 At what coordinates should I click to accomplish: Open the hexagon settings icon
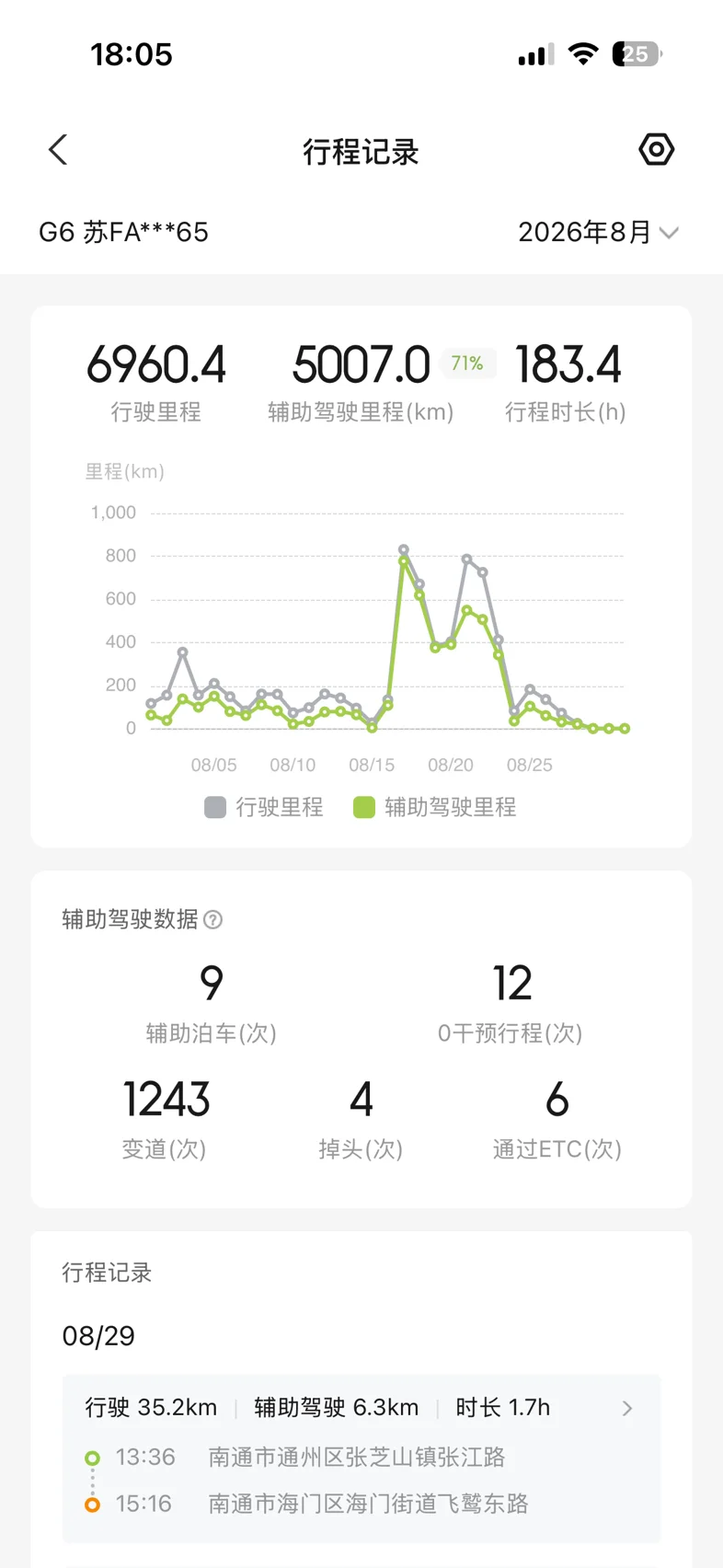(x=656, y=149)
